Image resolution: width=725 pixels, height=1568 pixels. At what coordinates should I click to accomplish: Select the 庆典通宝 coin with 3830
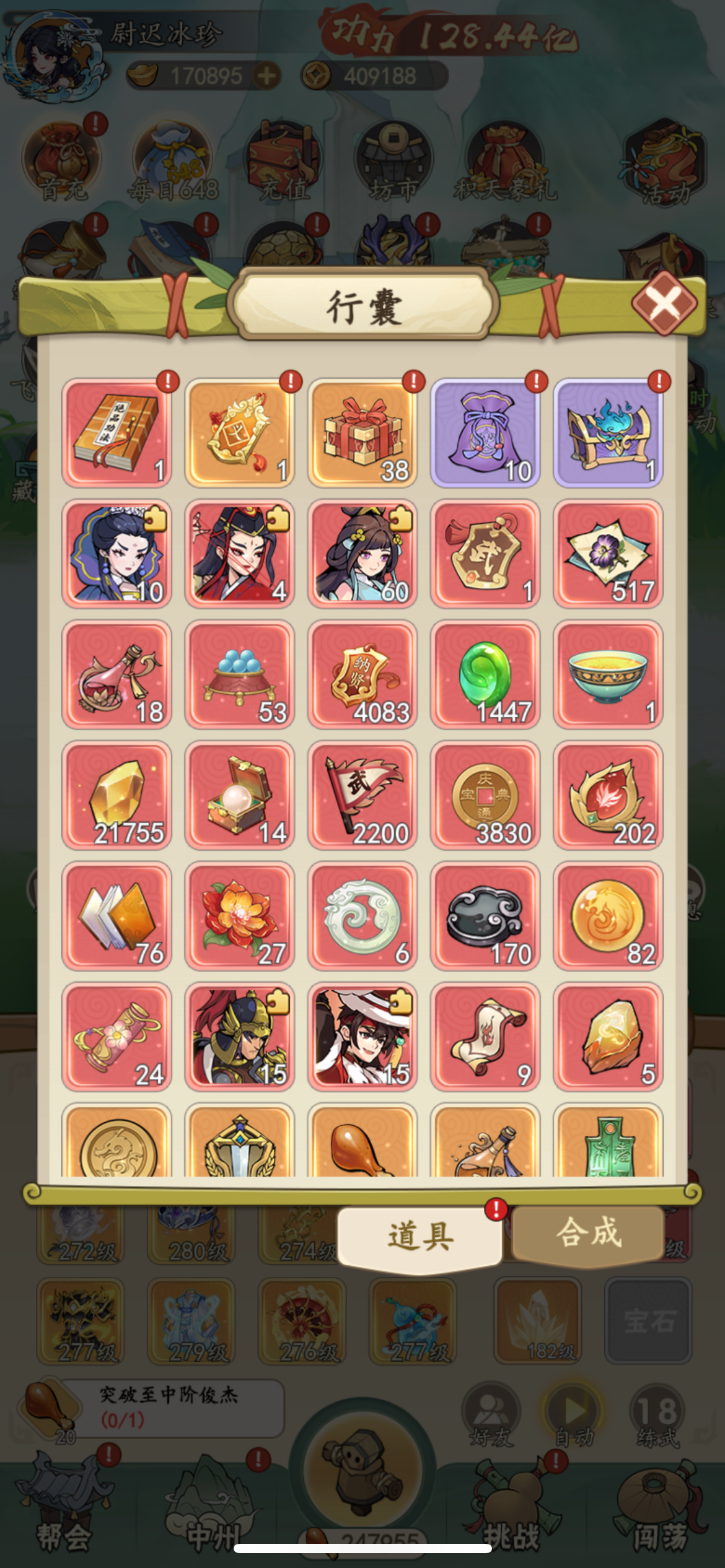pyautogui.click(x=485, y=795)
